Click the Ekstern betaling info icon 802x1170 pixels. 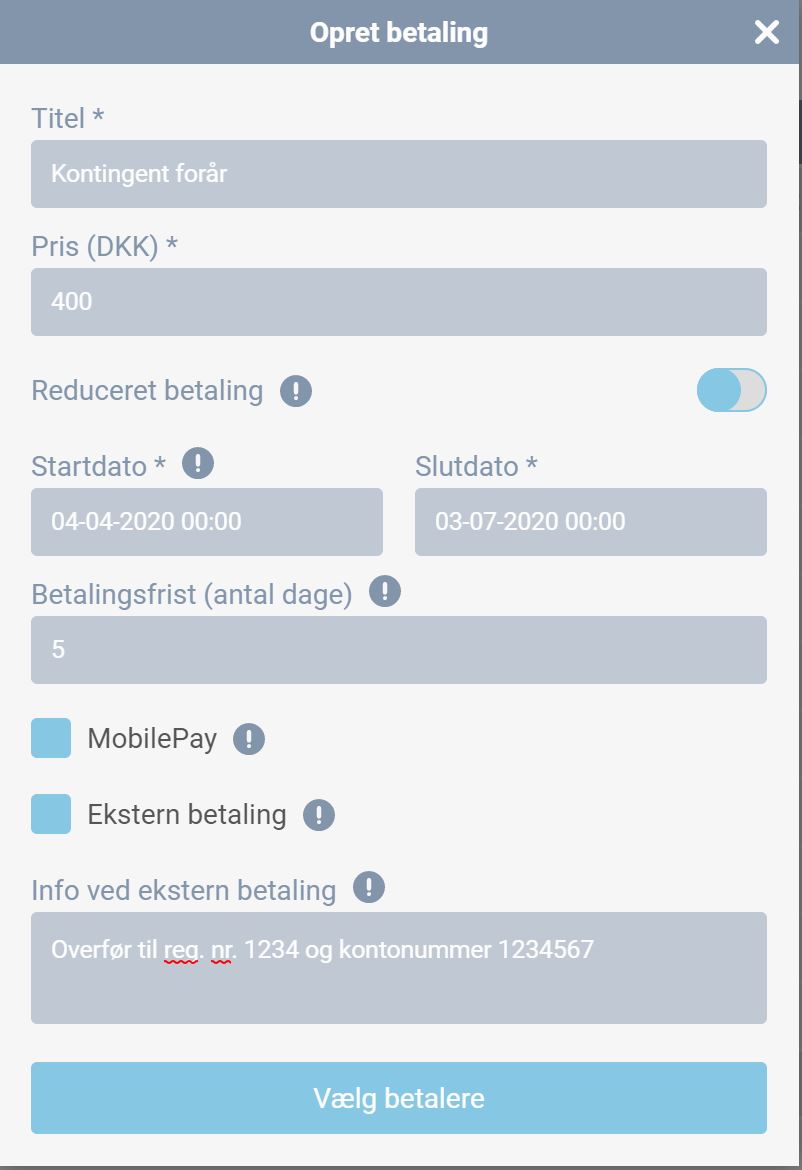click(x=319, y=815)
